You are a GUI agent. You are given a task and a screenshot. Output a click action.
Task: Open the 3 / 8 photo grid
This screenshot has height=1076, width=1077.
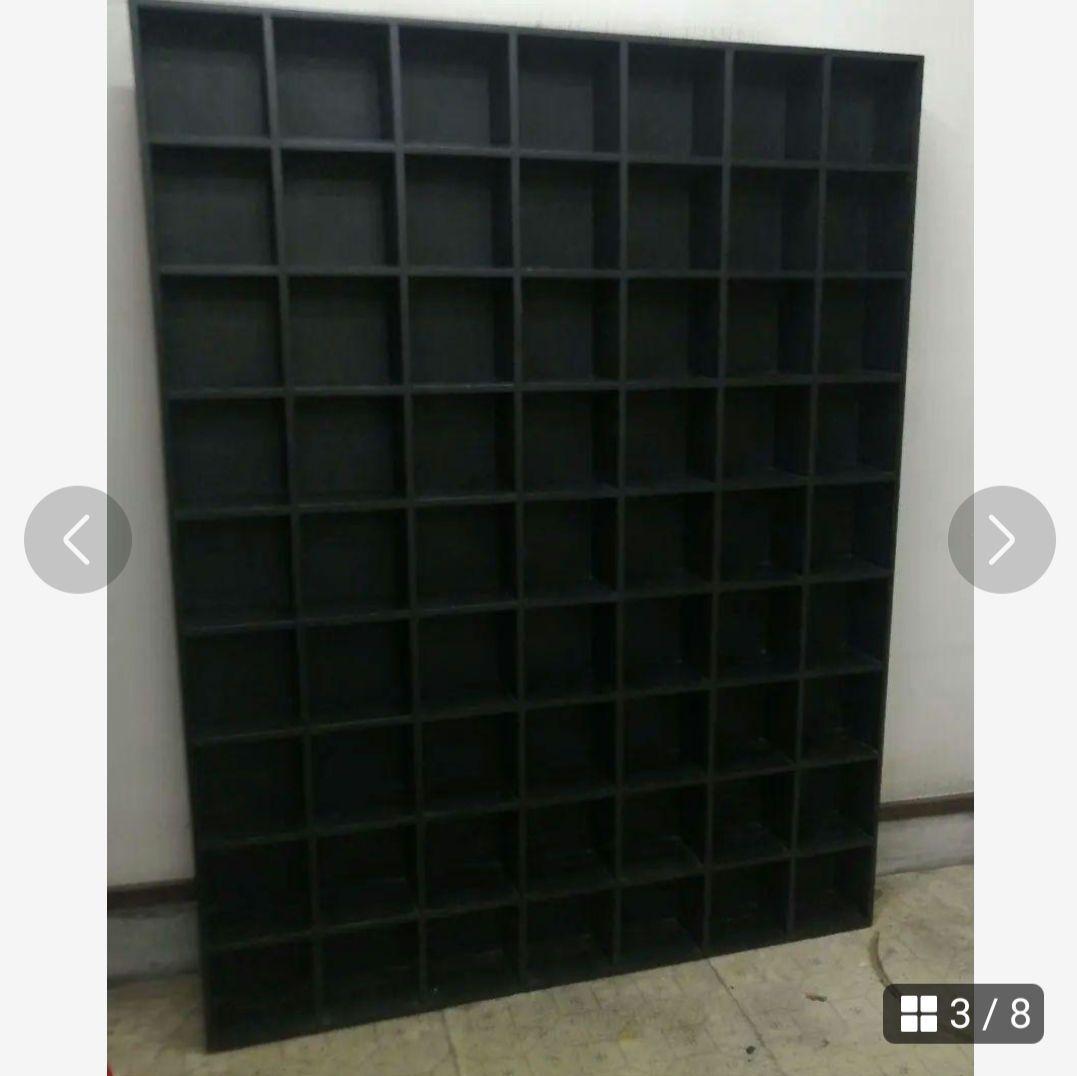[963, 1013]
